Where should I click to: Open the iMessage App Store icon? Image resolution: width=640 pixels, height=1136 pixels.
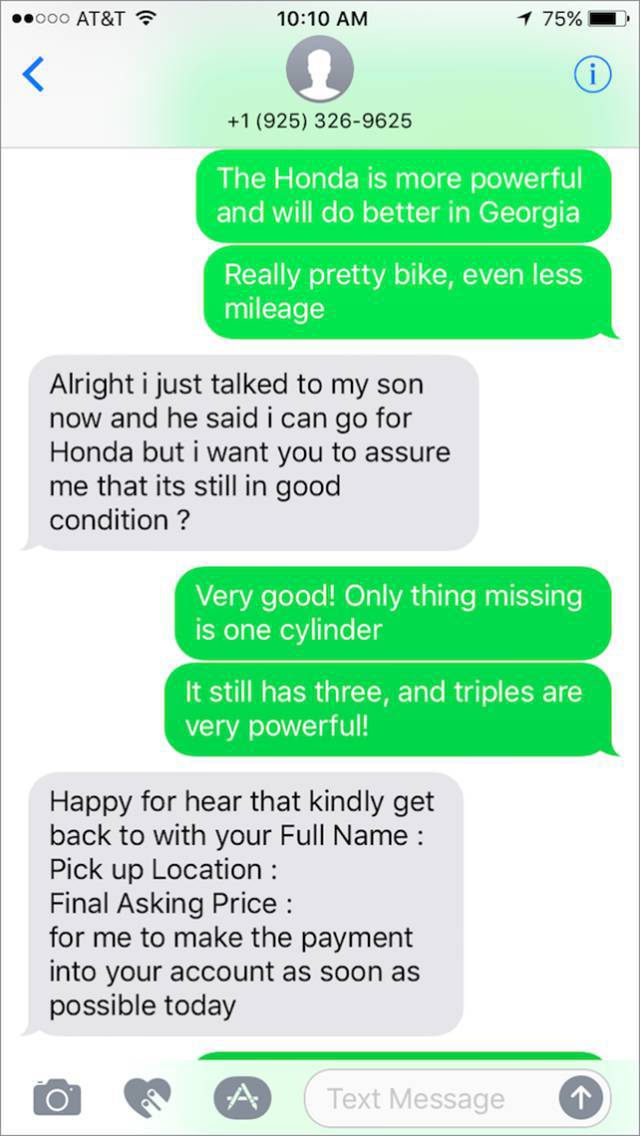242,1097
